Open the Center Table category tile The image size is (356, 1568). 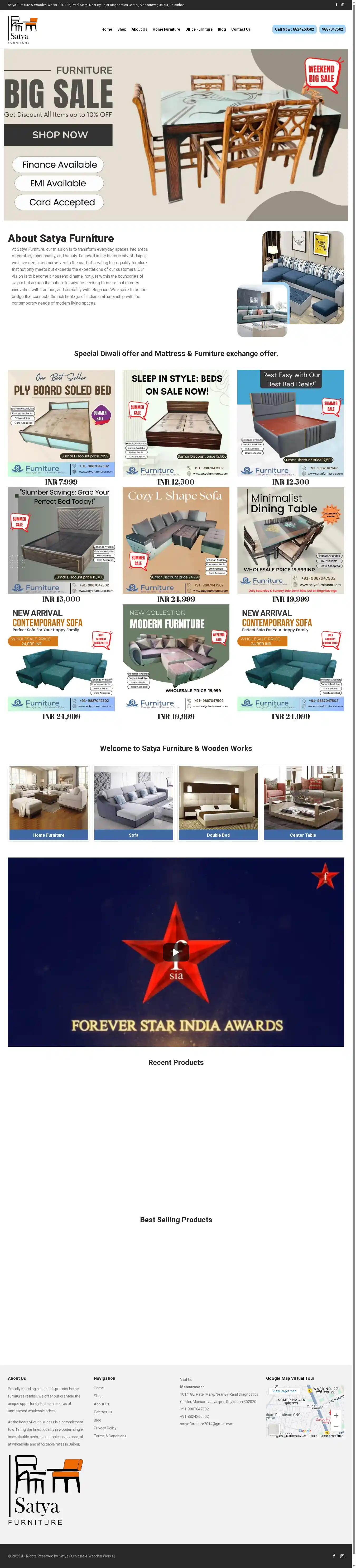[x=302, y=802]
